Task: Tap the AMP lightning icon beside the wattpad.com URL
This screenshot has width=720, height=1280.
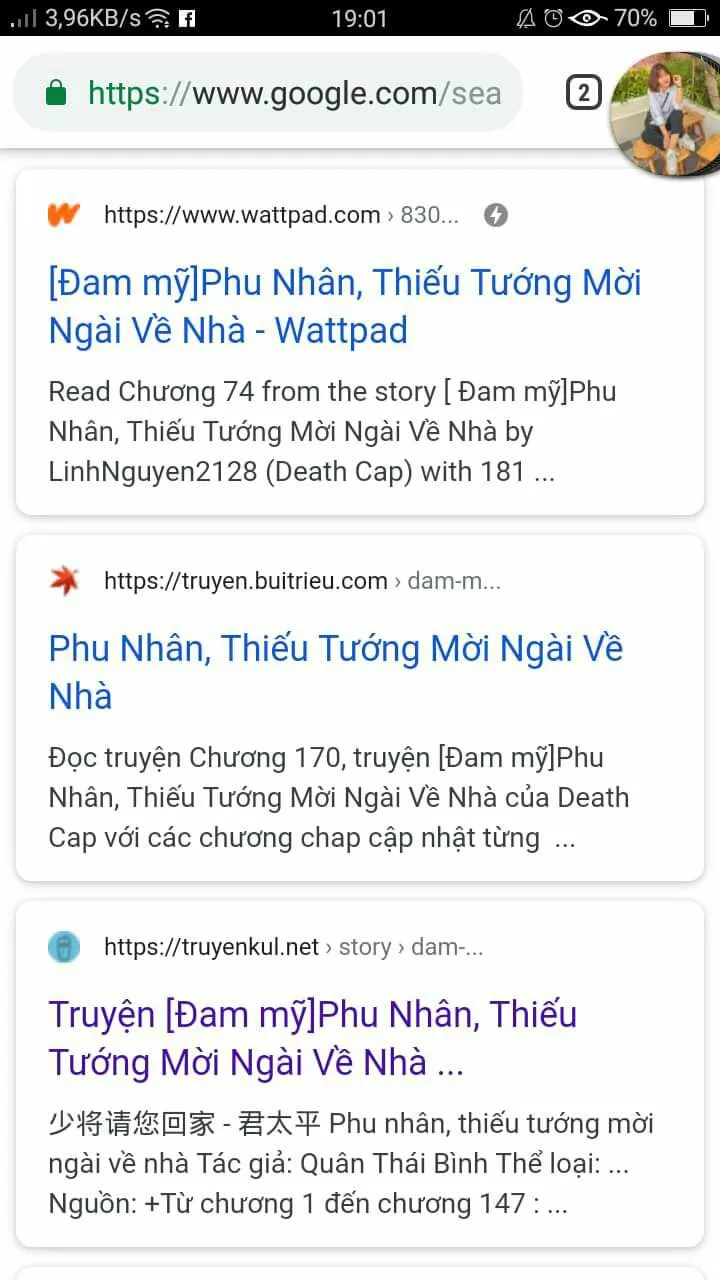Action: click(495, 215)
